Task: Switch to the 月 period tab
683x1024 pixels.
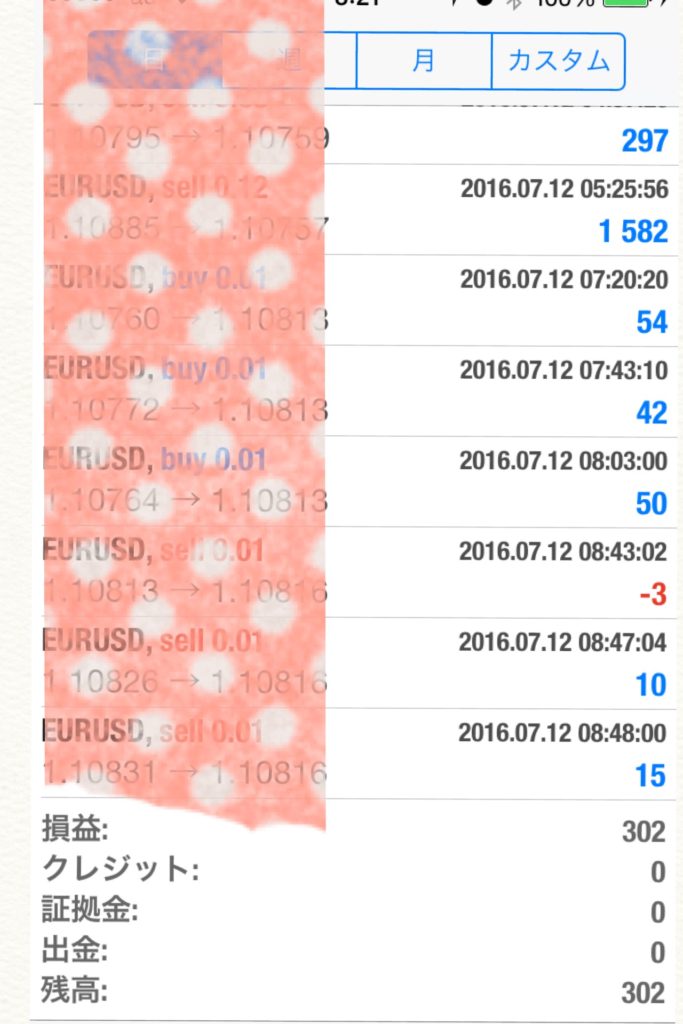Action: (x=424, y=61)
